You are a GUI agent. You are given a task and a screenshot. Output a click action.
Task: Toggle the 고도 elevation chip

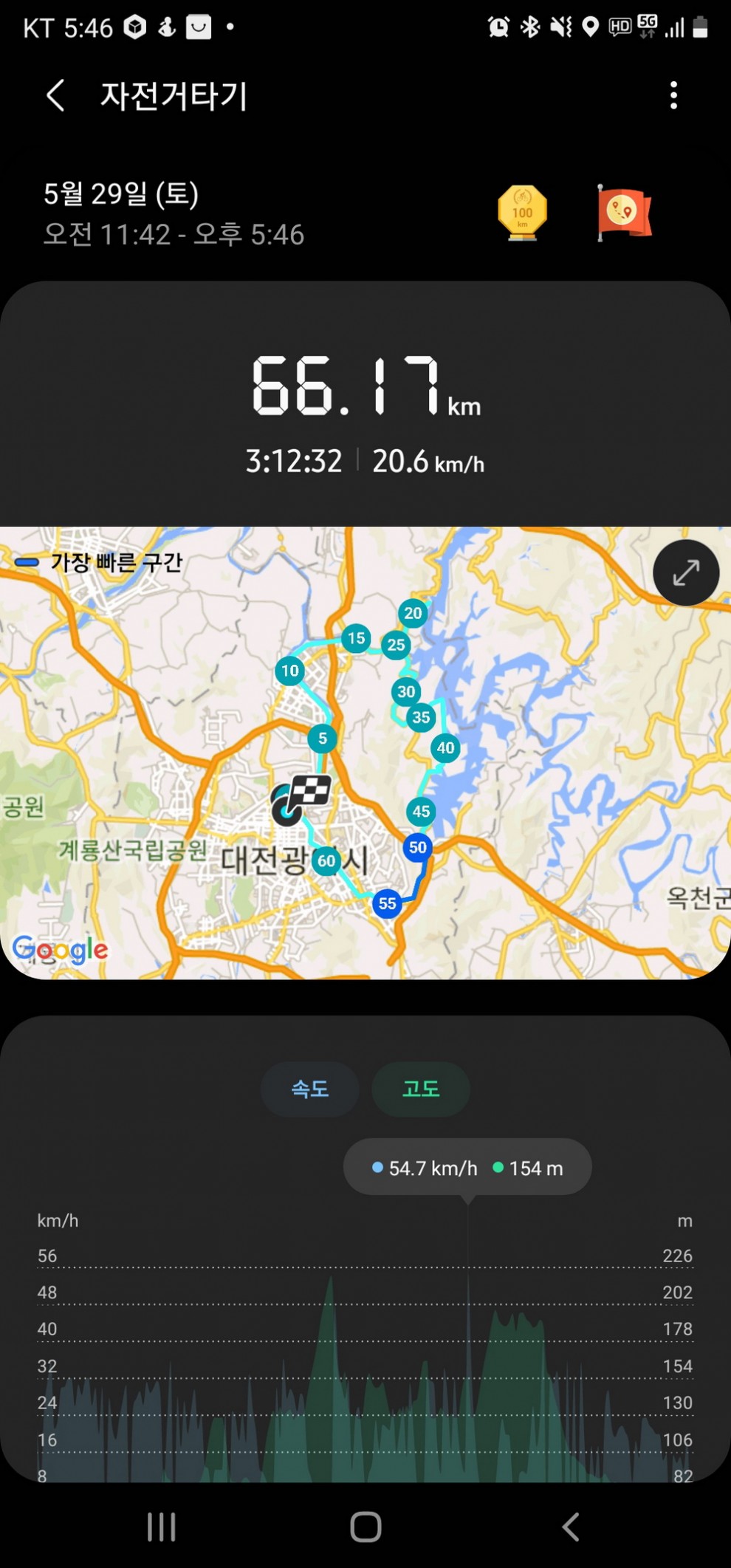421,1089
